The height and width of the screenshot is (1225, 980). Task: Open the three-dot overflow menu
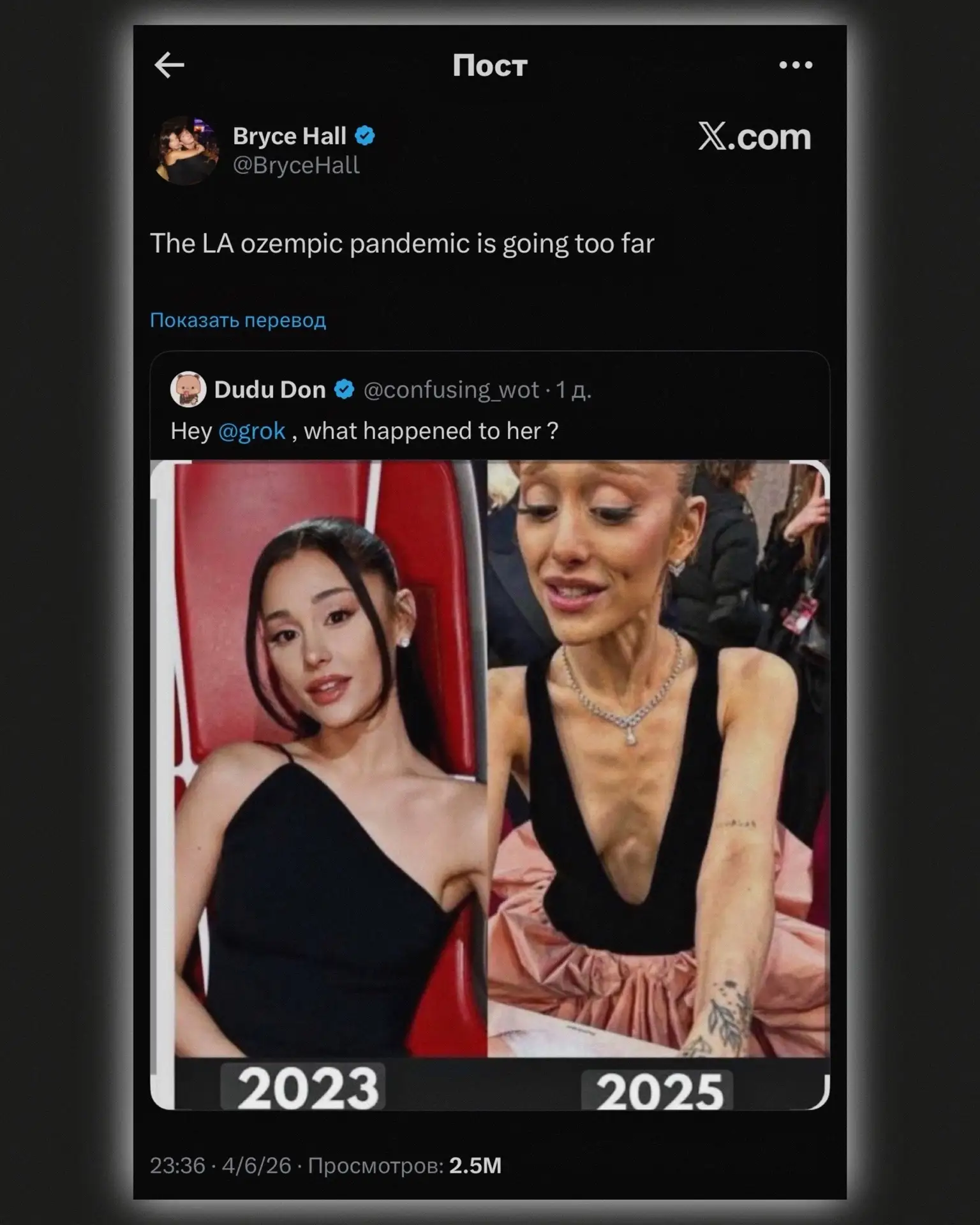point(796,65)
